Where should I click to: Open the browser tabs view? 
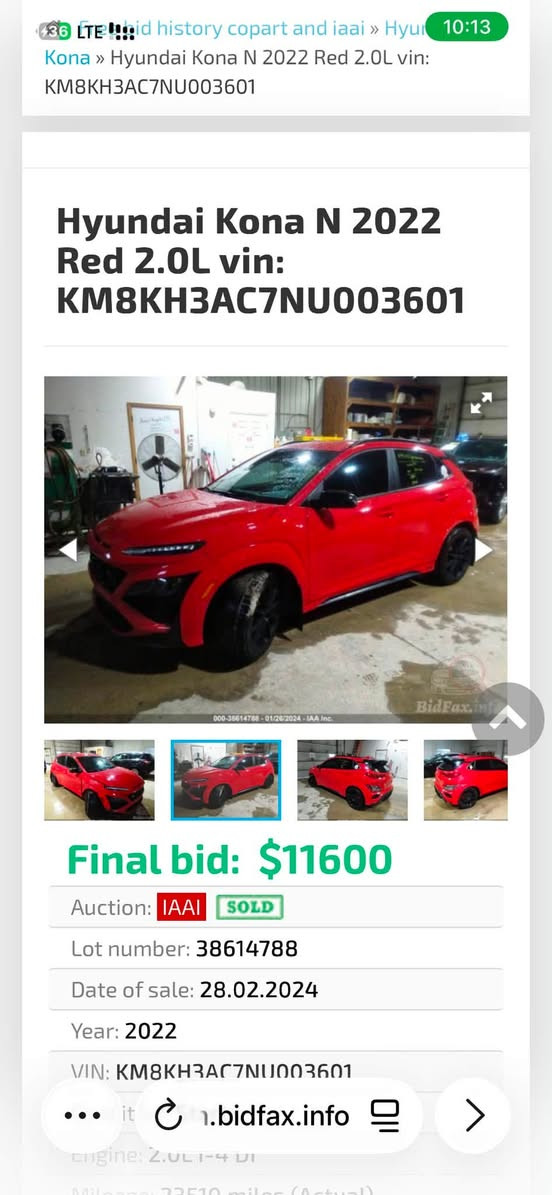point(385,1117)
